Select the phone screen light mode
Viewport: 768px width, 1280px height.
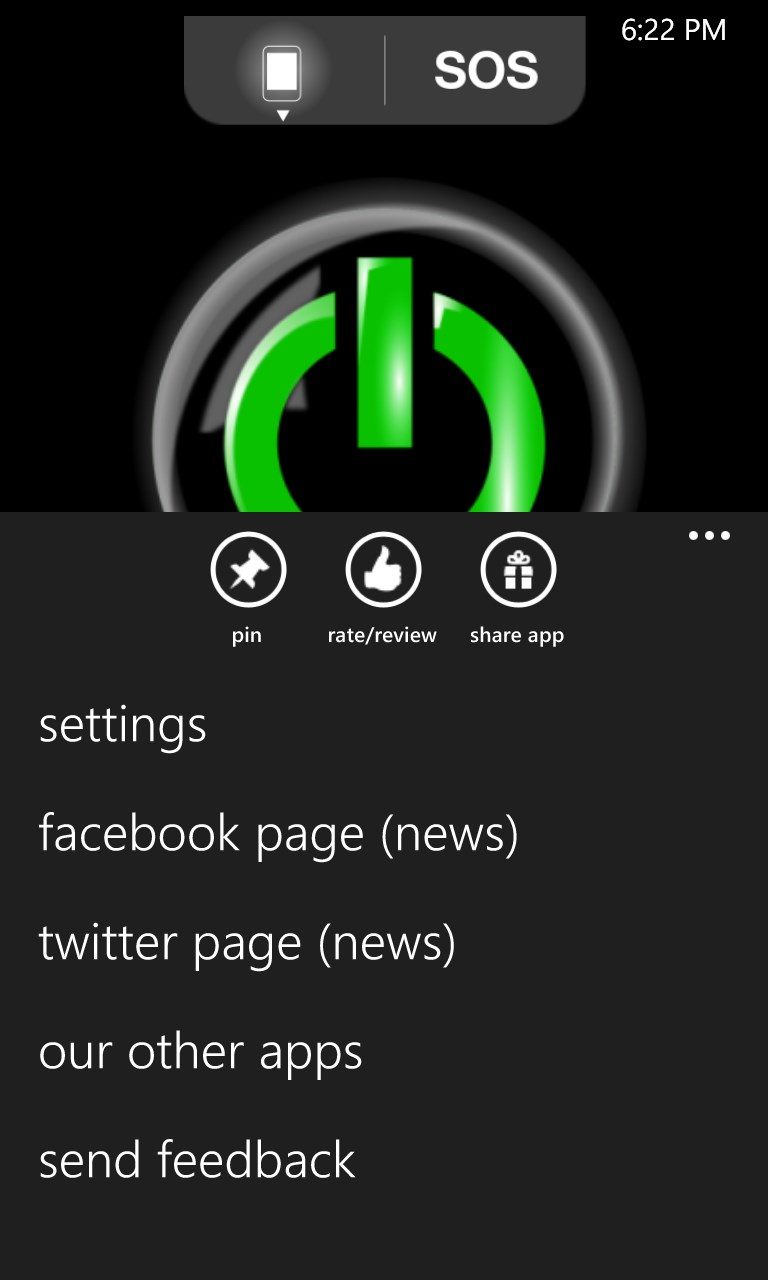pos(282,71)
